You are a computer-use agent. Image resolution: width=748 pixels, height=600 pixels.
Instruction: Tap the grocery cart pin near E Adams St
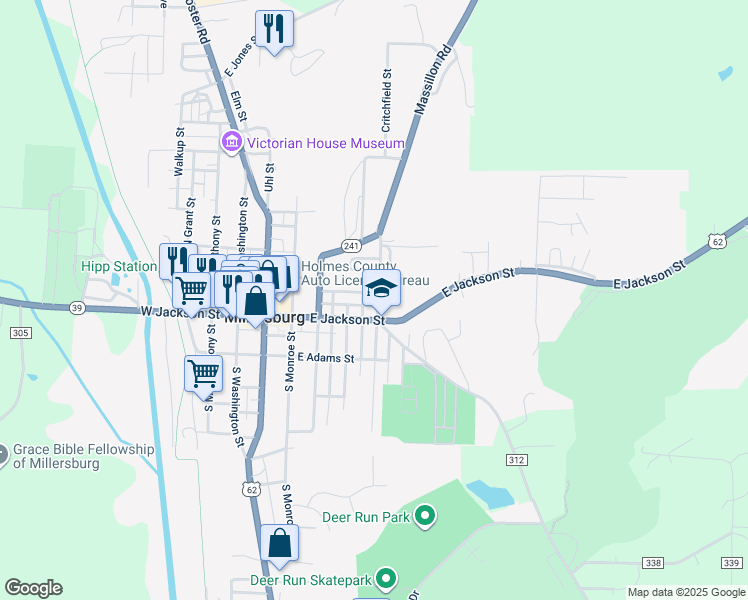point(204,373)
